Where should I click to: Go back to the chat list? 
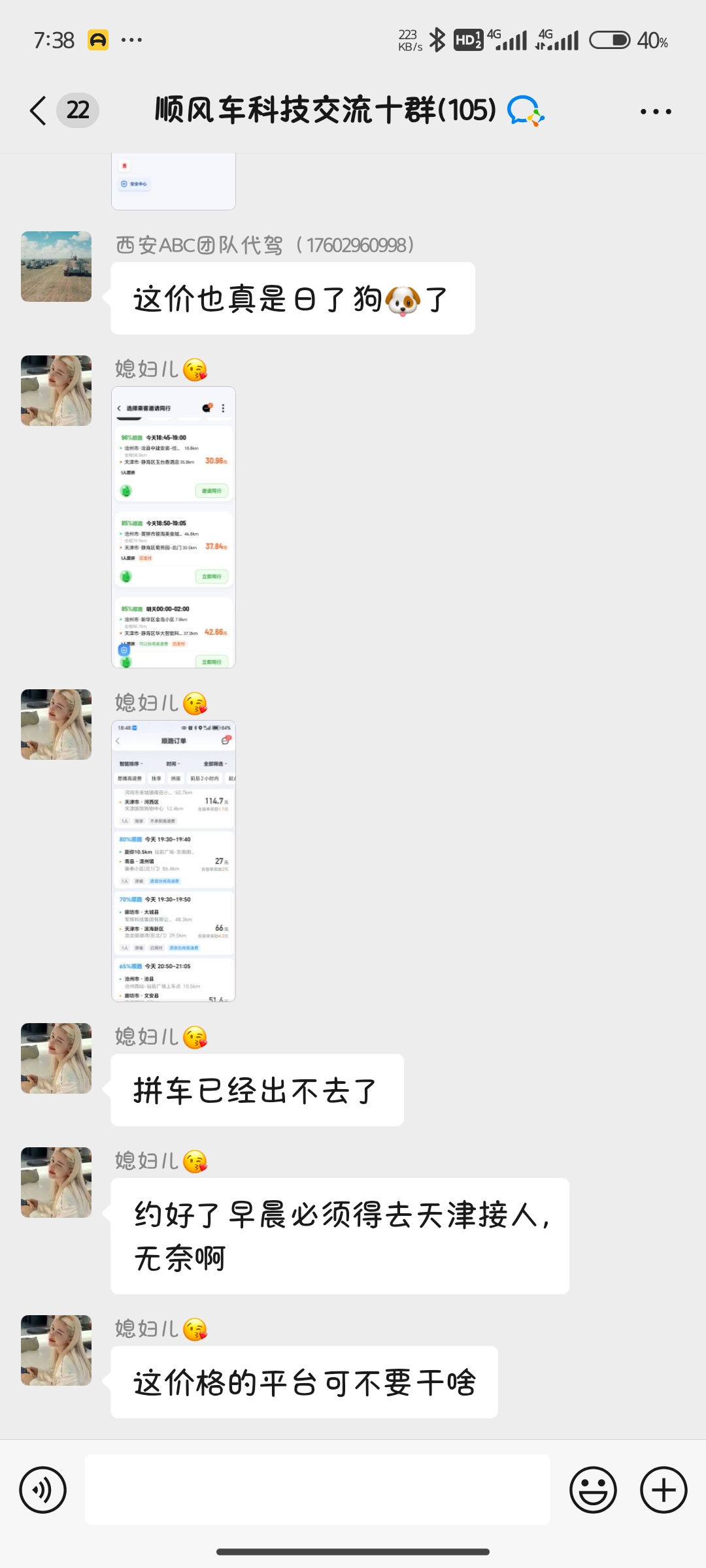click(39, 110)
